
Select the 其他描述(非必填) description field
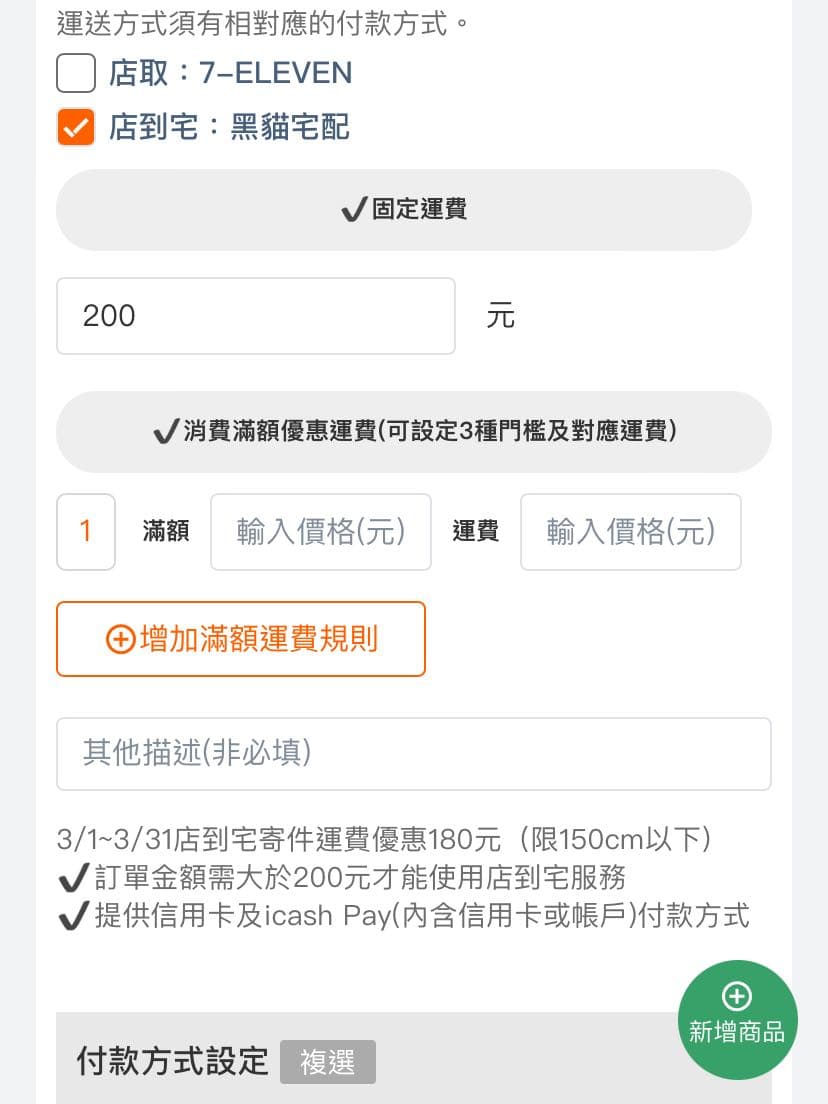[x=413, y=754]
